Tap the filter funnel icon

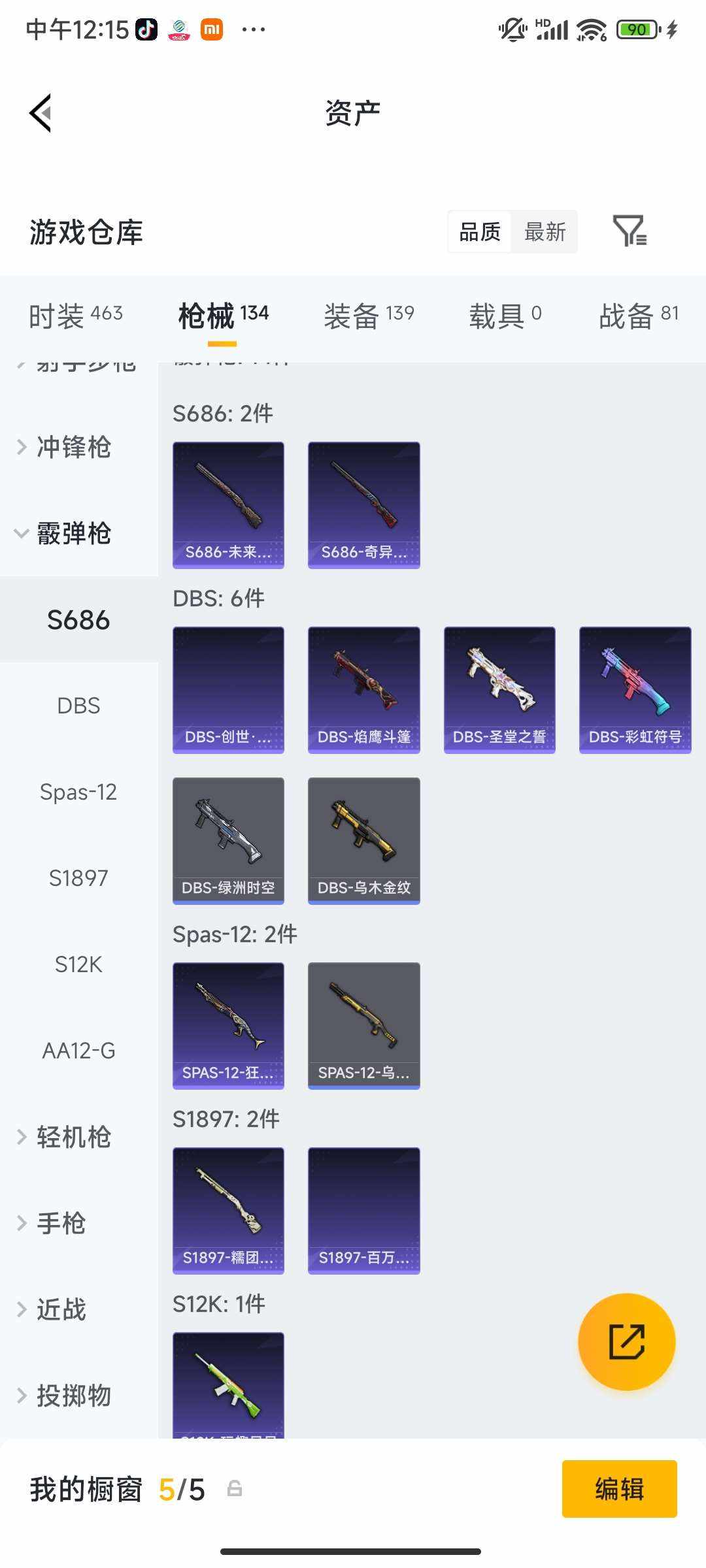pos(630,232)
